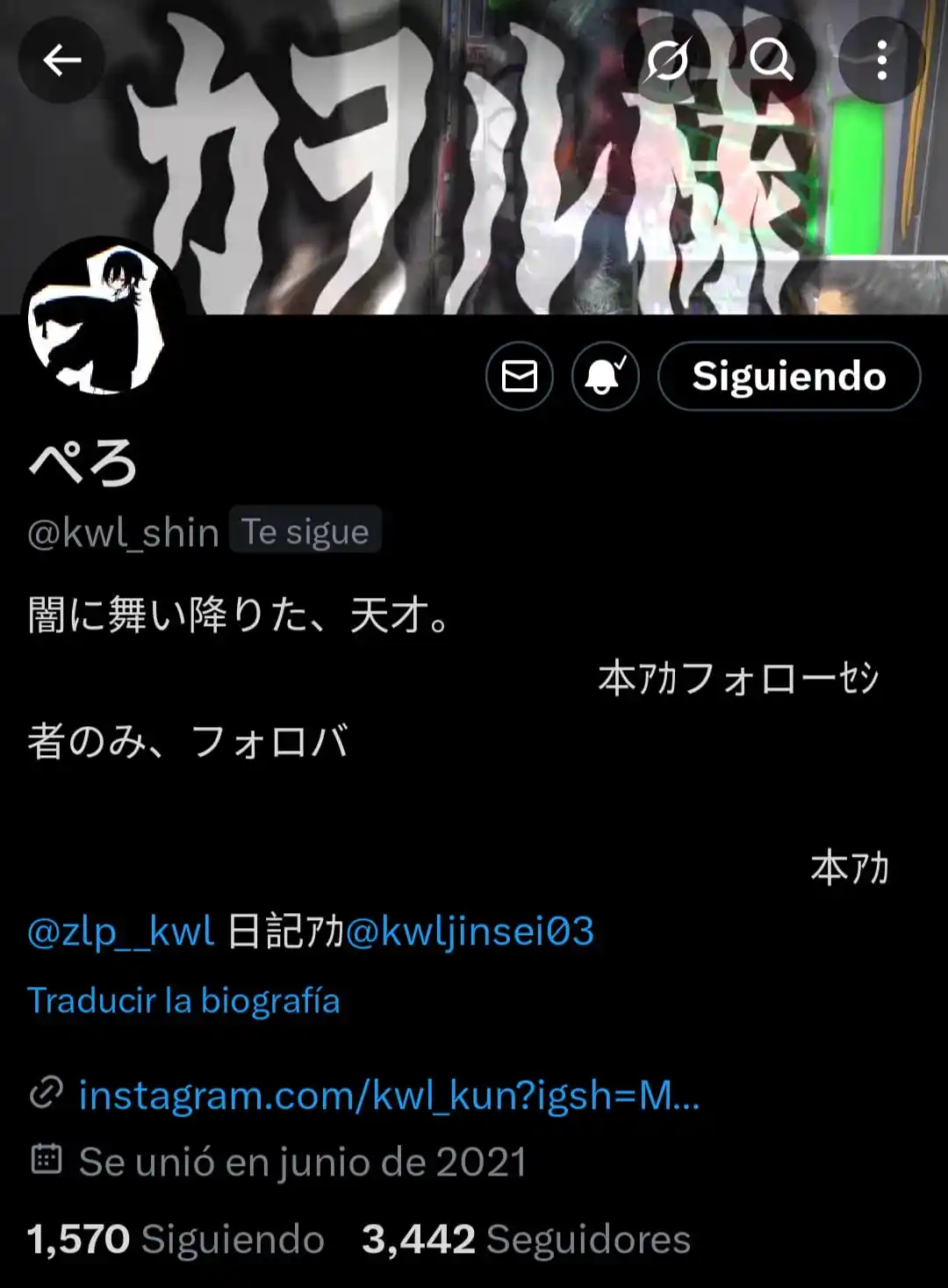
Task: View the 1,570 Siguiendo list
Action: (176, 1240)
